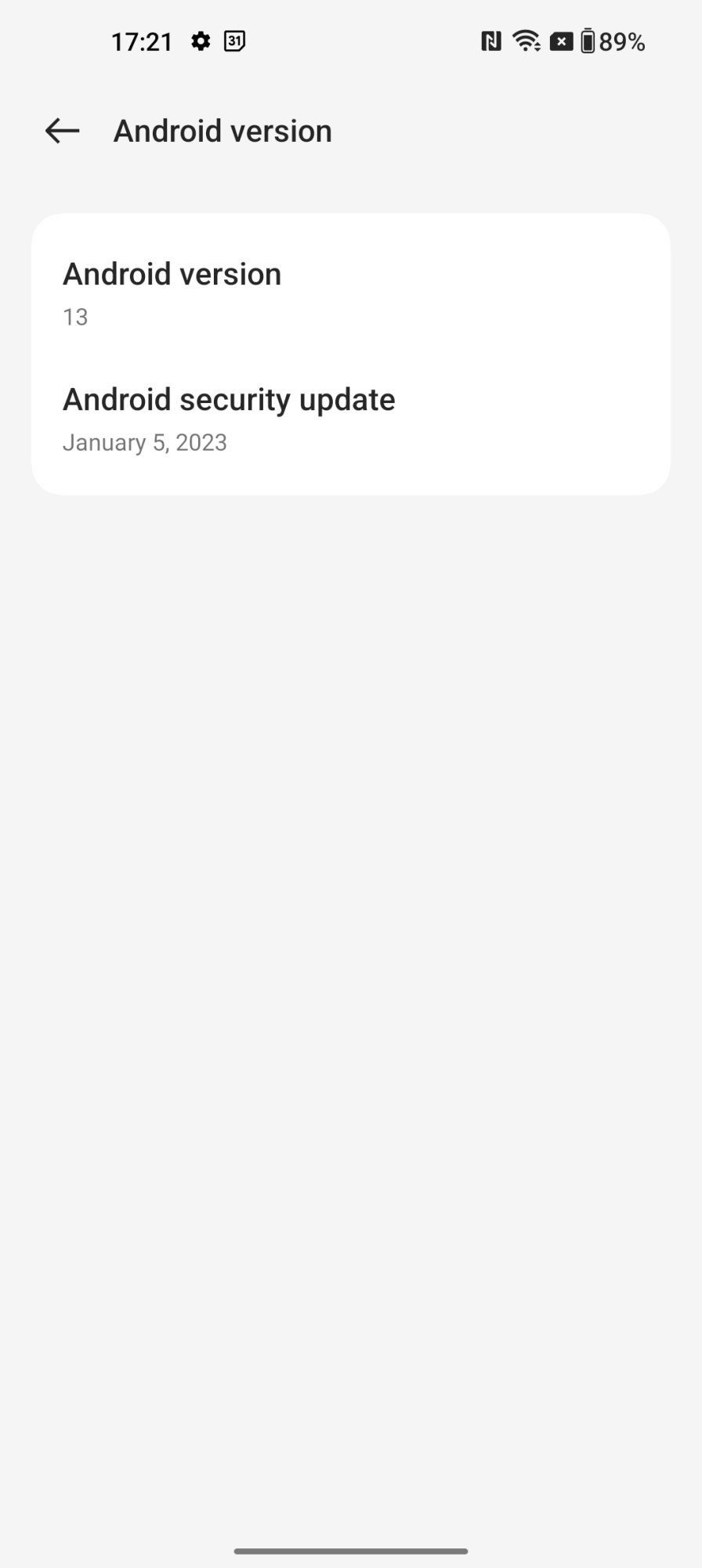The width and height of the screenshot is (702, 1568).
Task: Tap the Android version 13 row
Action: [349, 293]
